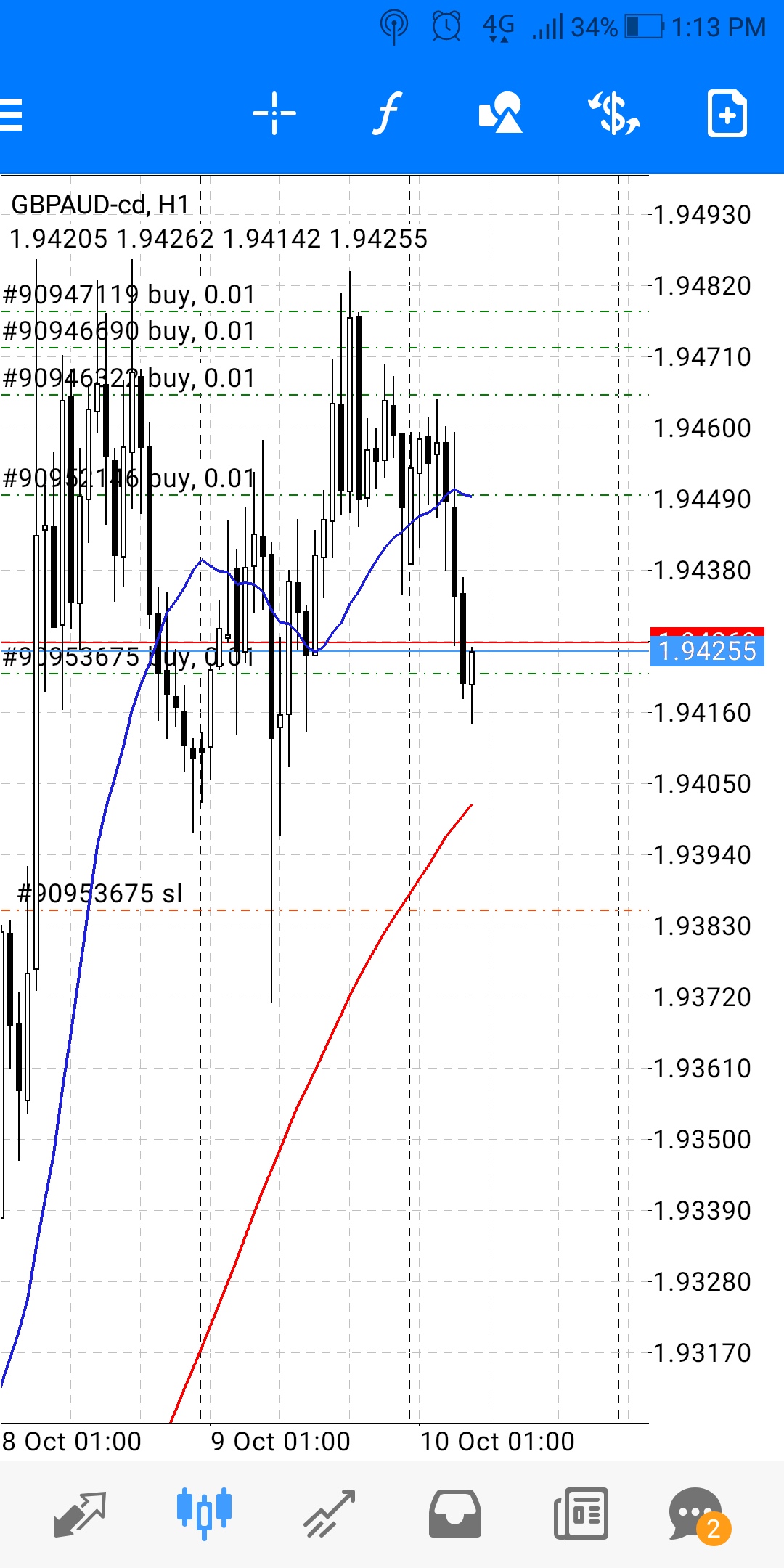Change the symbol with the dollar icon
This screenshot has height=1568, width=784.
click(614, 113)
